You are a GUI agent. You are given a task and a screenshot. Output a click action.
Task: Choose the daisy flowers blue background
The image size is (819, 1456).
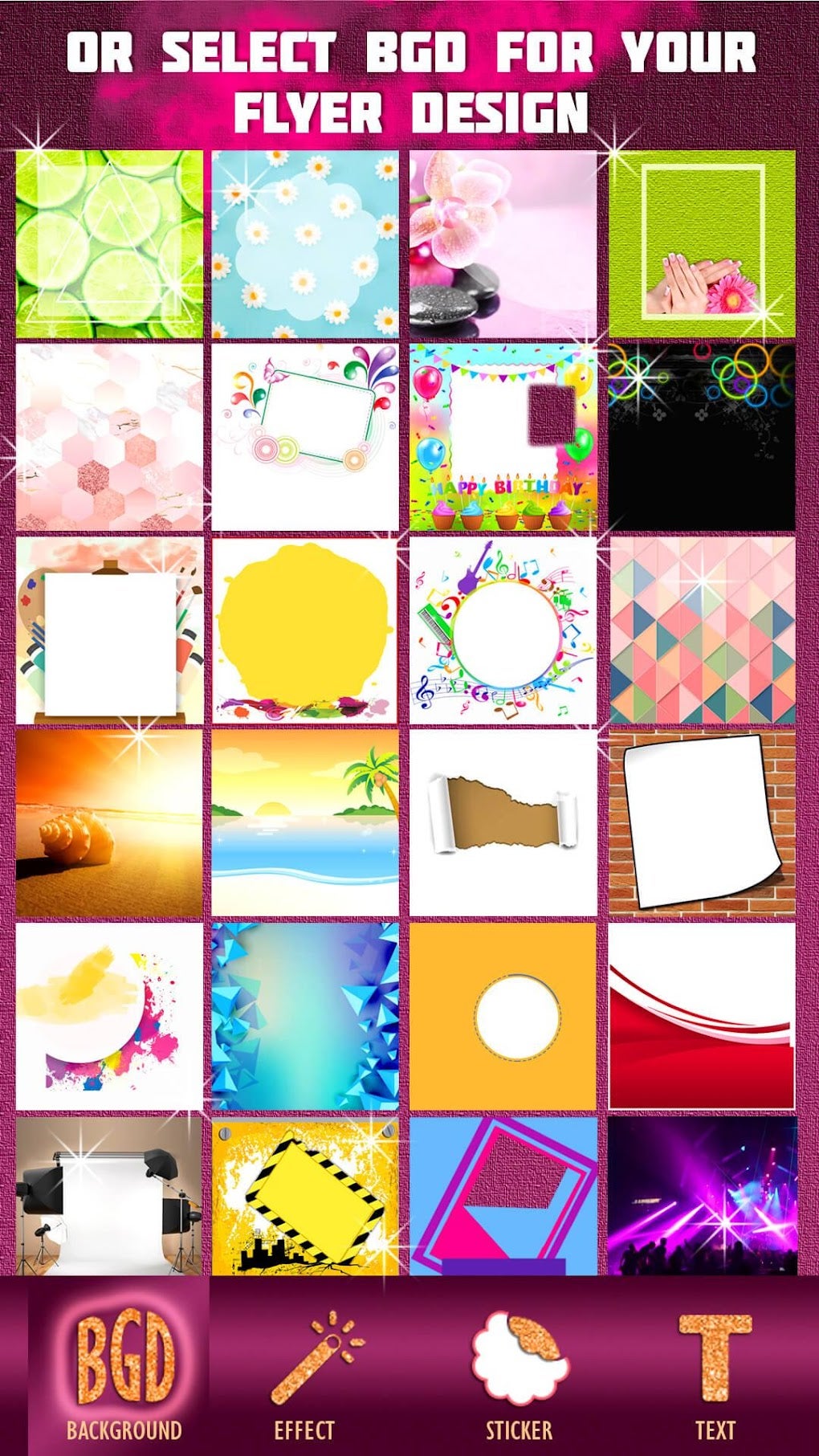(305, 243)
